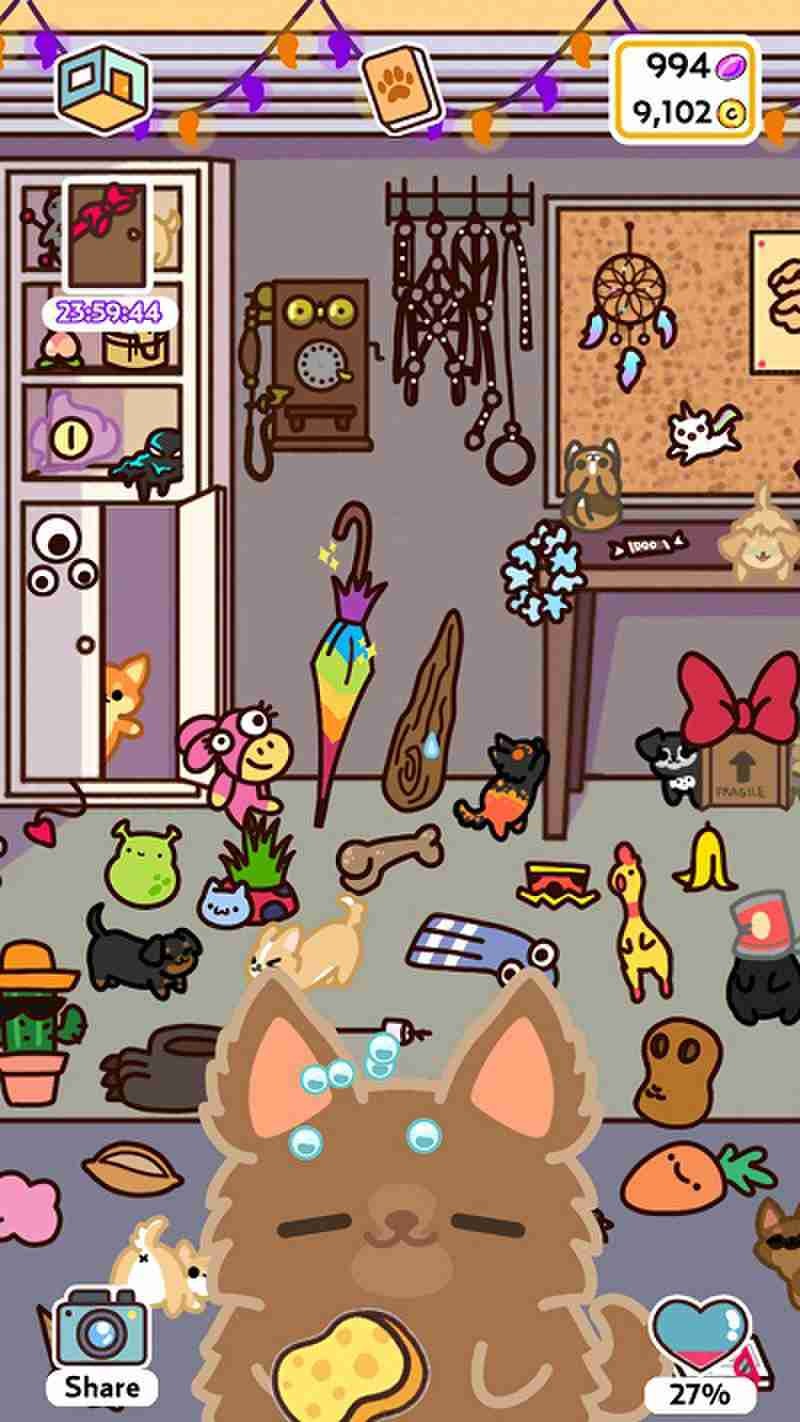Tap the Share camera button
The height and width of the screenshot is (1422, 800).
point(101,1345)
